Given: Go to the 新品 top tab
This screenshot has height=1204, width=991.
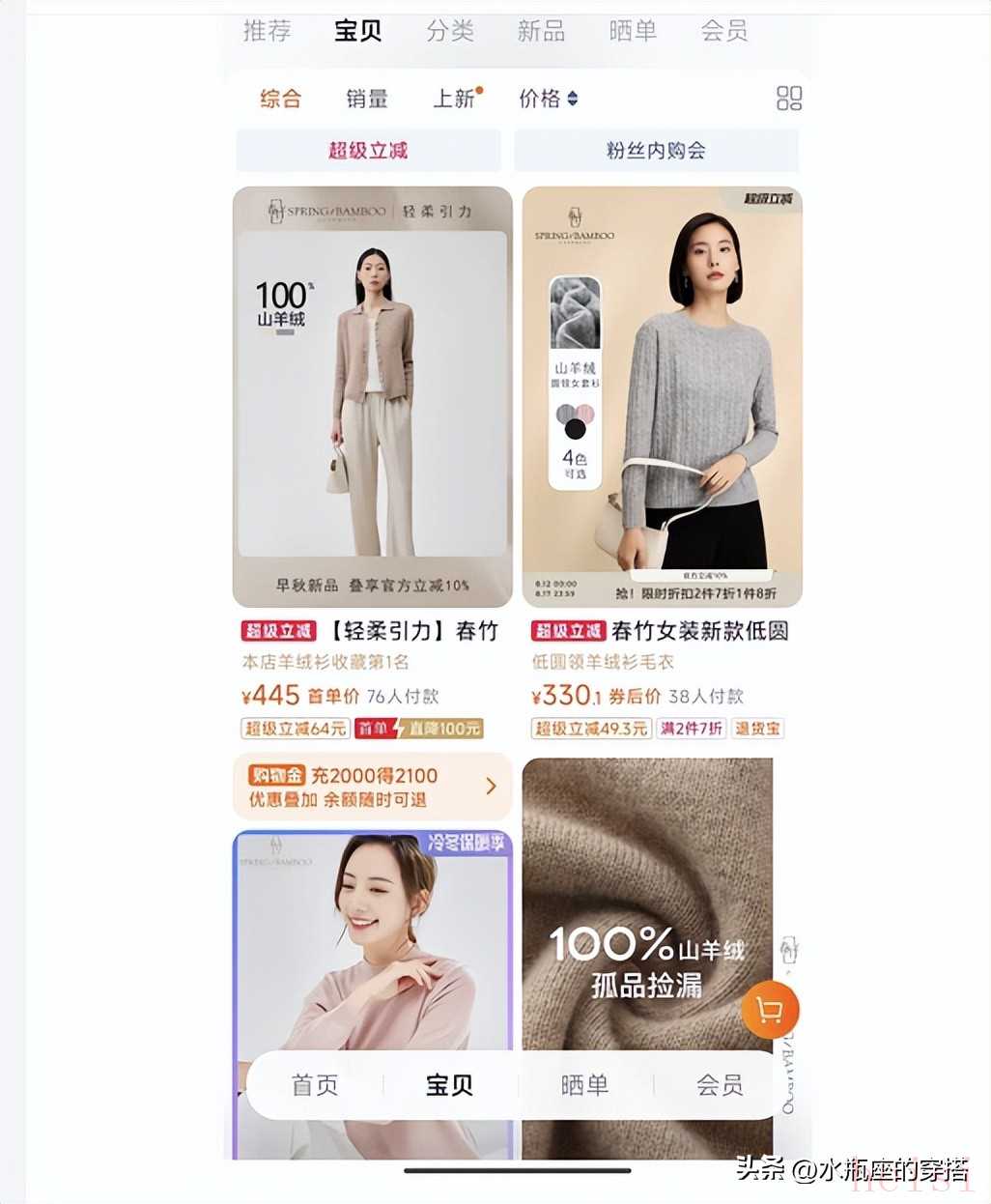Looking at the screenshot, I should point(541,31).
